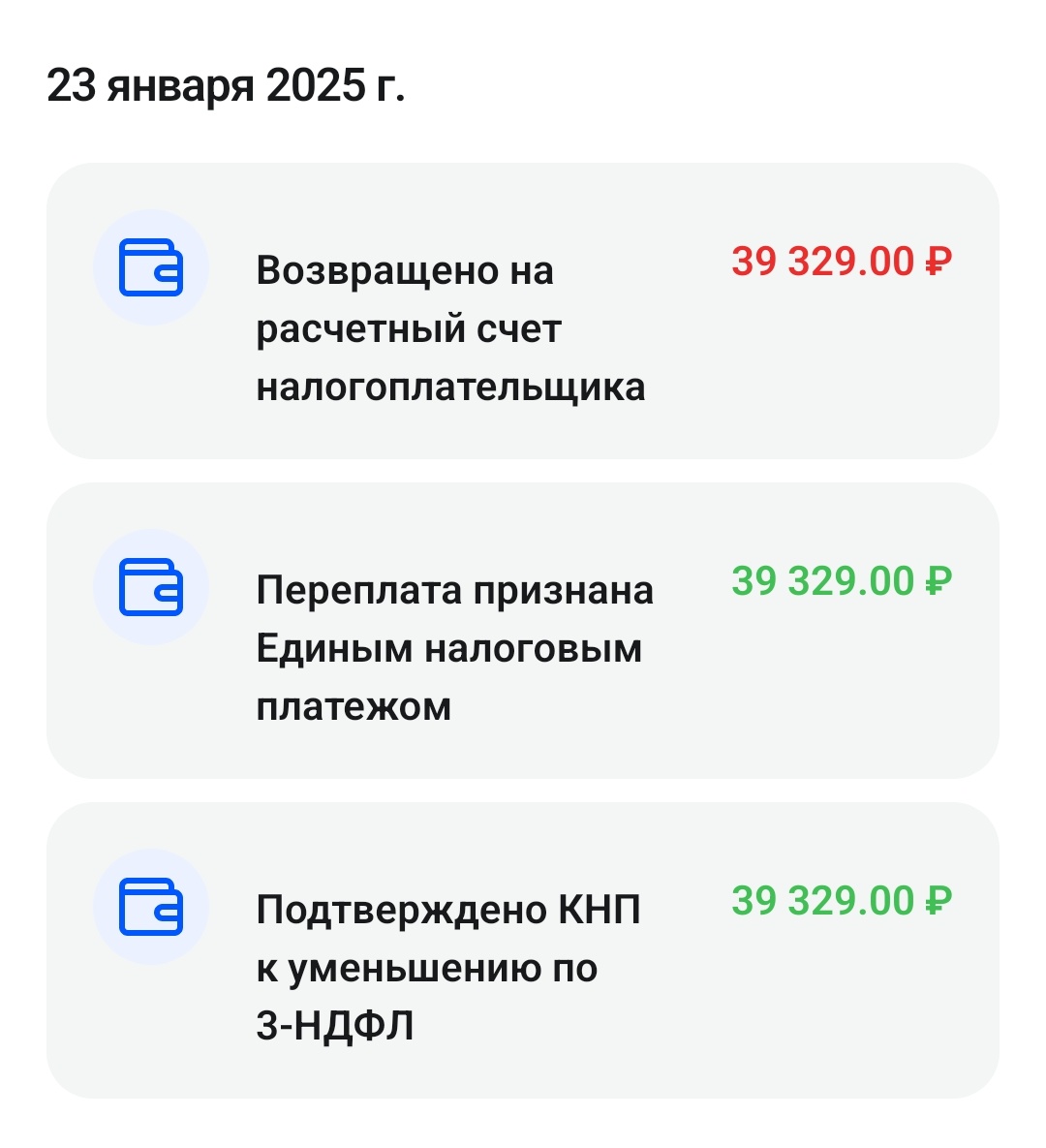1046x1148 pixels.
Task: Open the 'Подтверждено КНП к уменьшению' transaction
Action: [x=523, y=949]
